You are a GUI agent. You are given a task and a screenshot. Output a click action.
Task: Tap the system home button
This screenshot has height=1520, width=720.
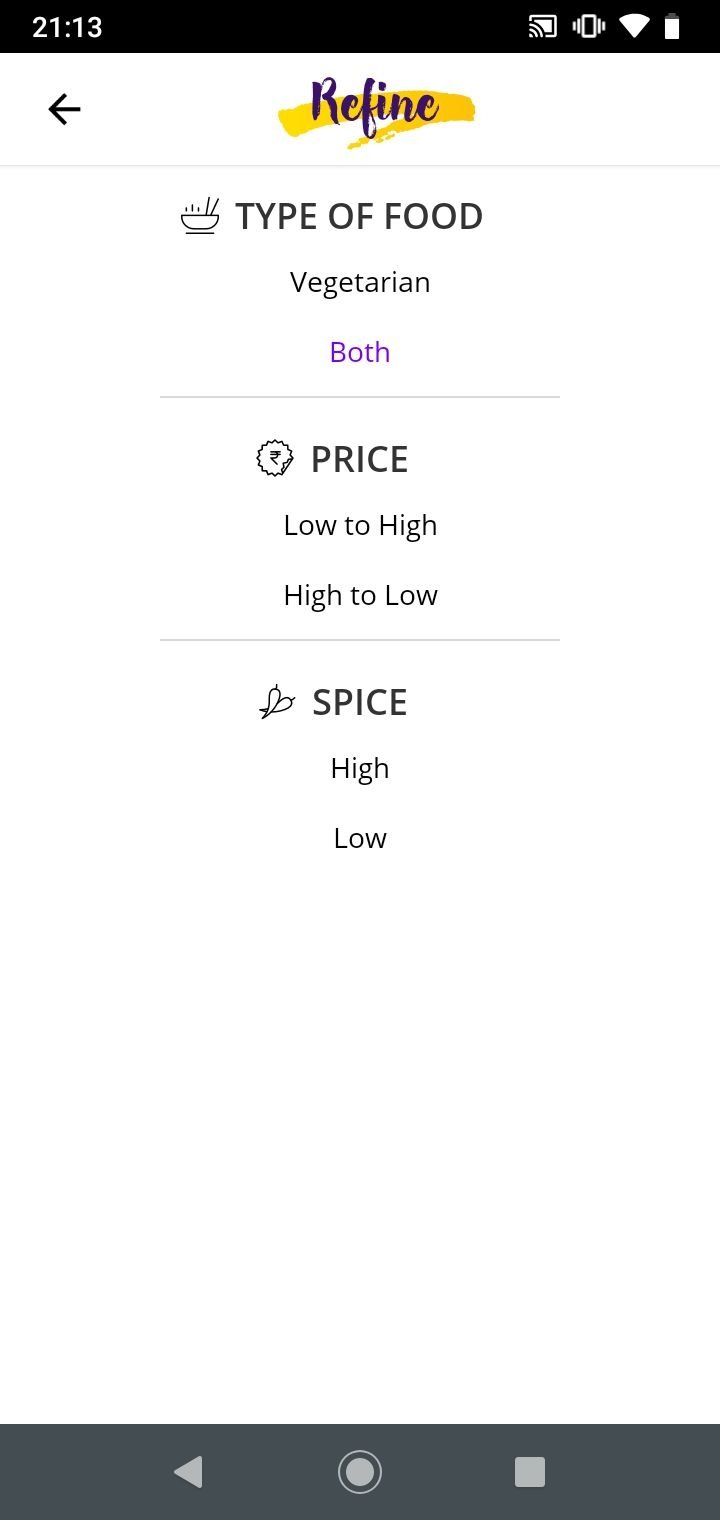click(360, 1472)
